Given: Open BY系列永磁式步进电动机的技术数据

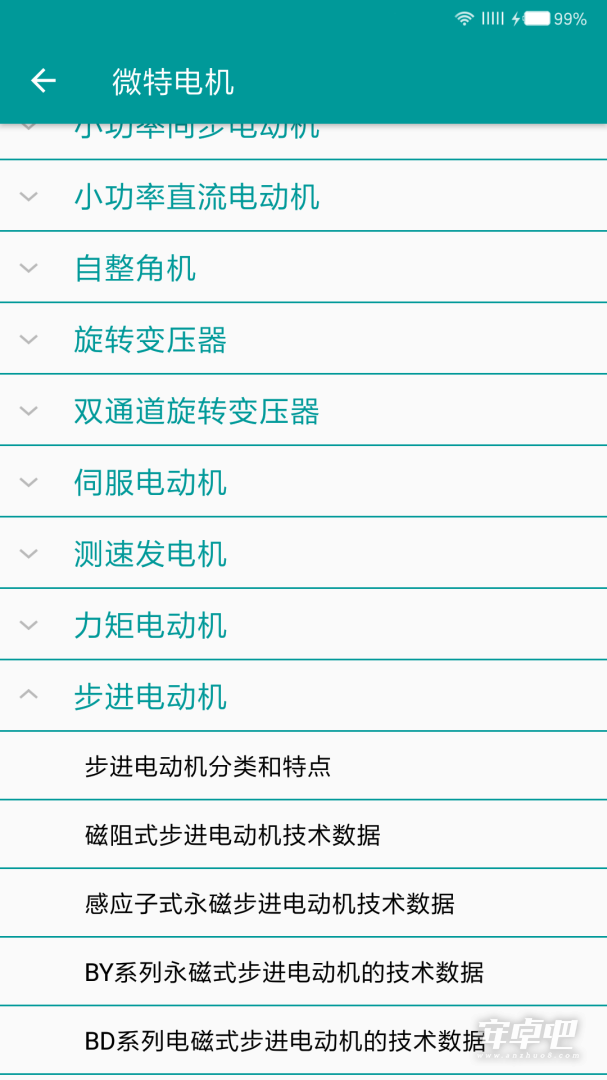Looking at the screenshot, I should coord(303,972).
